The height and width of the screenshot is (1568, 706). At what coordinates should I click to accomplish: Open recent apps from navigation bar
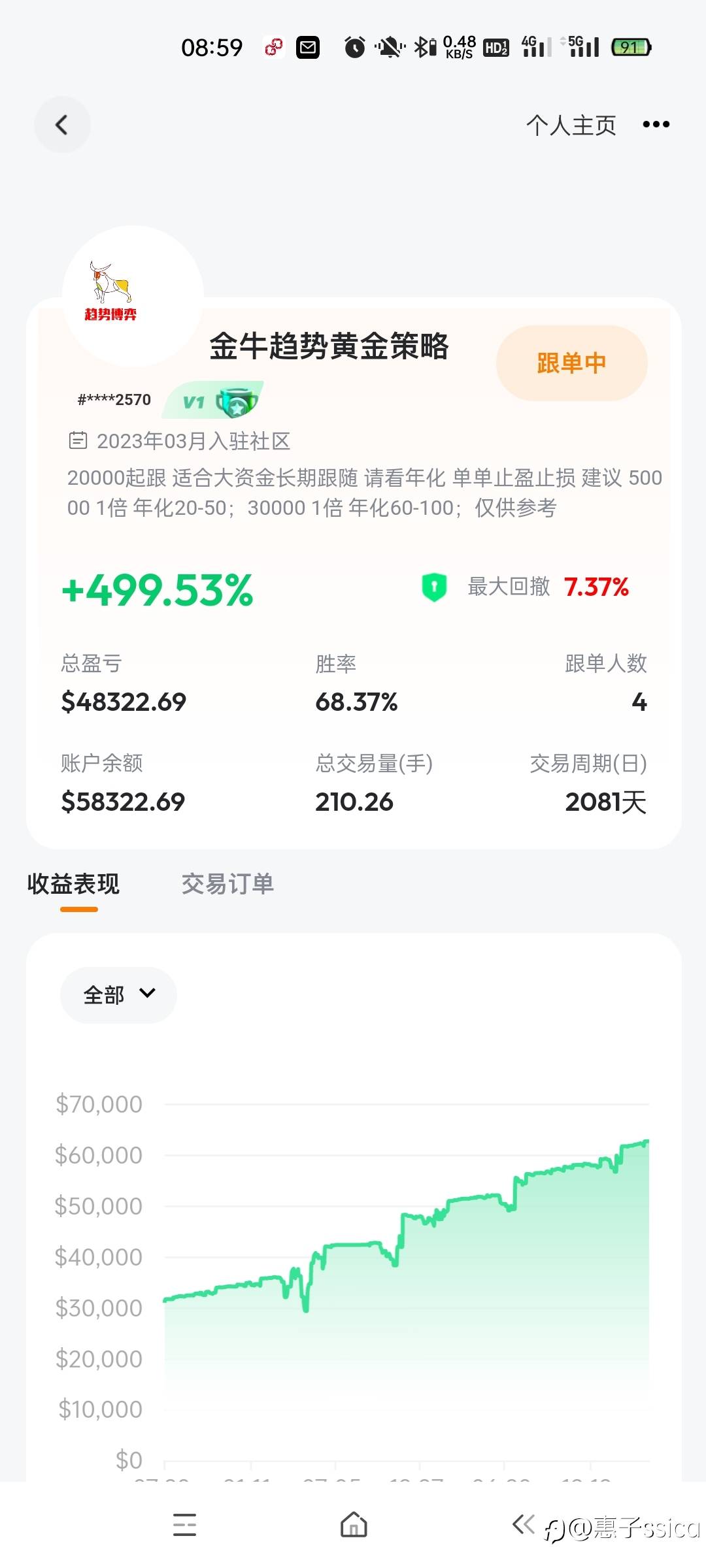pos(184,1525)
